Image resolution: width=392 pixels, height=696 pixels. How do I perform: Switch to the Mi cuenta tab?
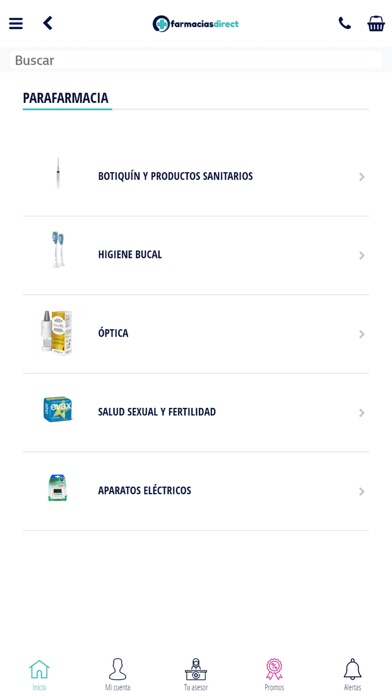click(x=118, y=675)
